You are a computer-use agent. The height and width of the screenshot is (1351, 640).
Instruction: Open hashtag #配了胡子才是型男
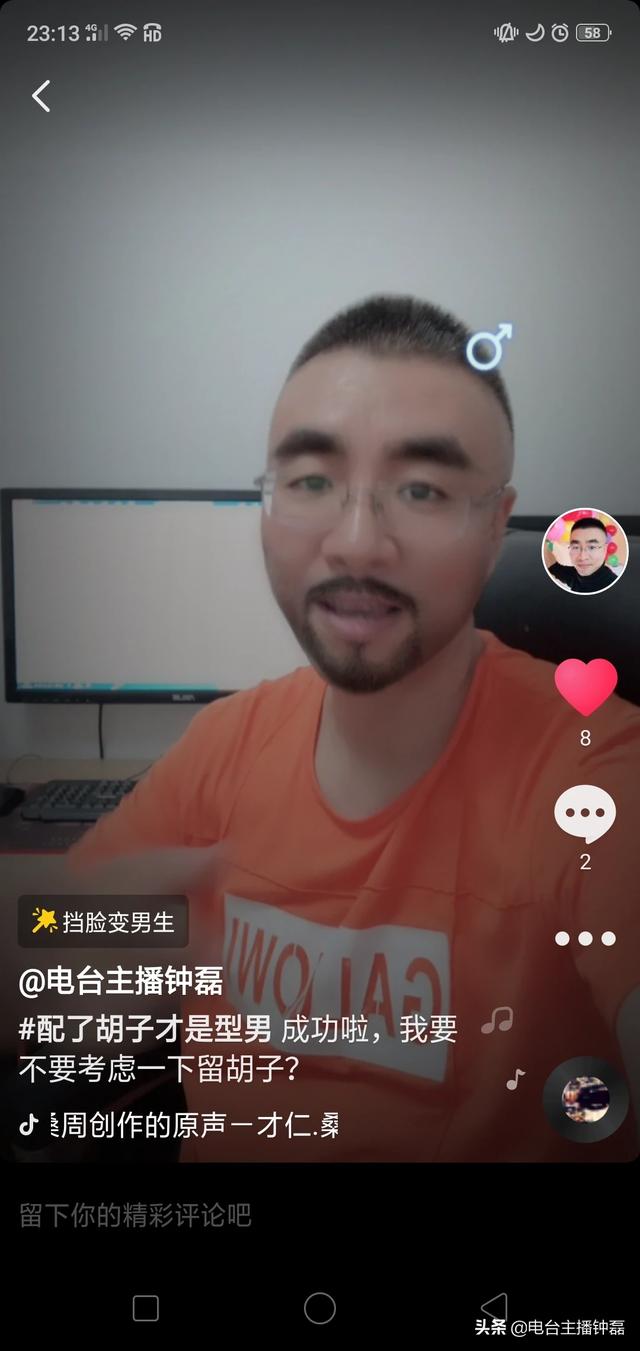pos(145,1030)
